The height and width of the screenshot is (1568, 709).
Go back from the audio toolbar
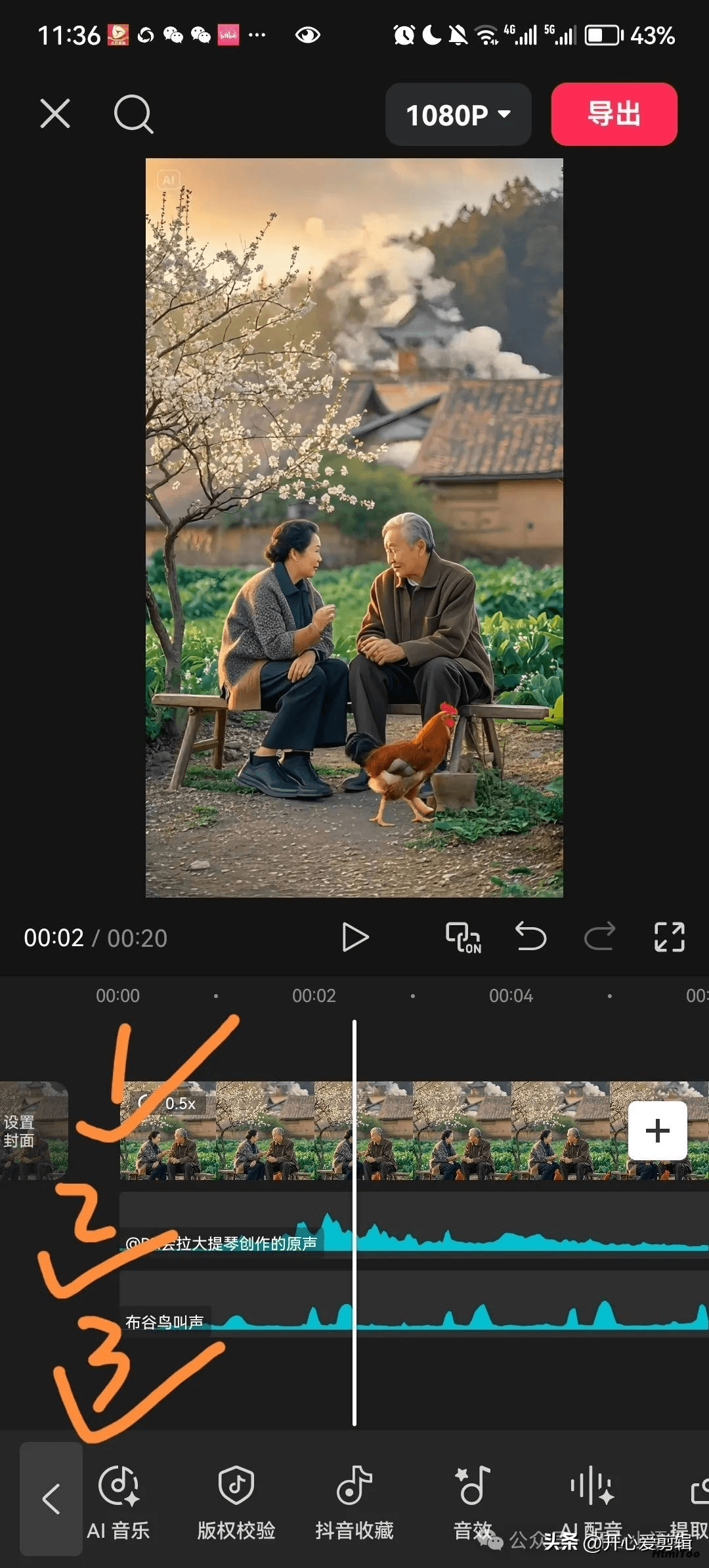pyautogui.click(x=51, y=1499)
